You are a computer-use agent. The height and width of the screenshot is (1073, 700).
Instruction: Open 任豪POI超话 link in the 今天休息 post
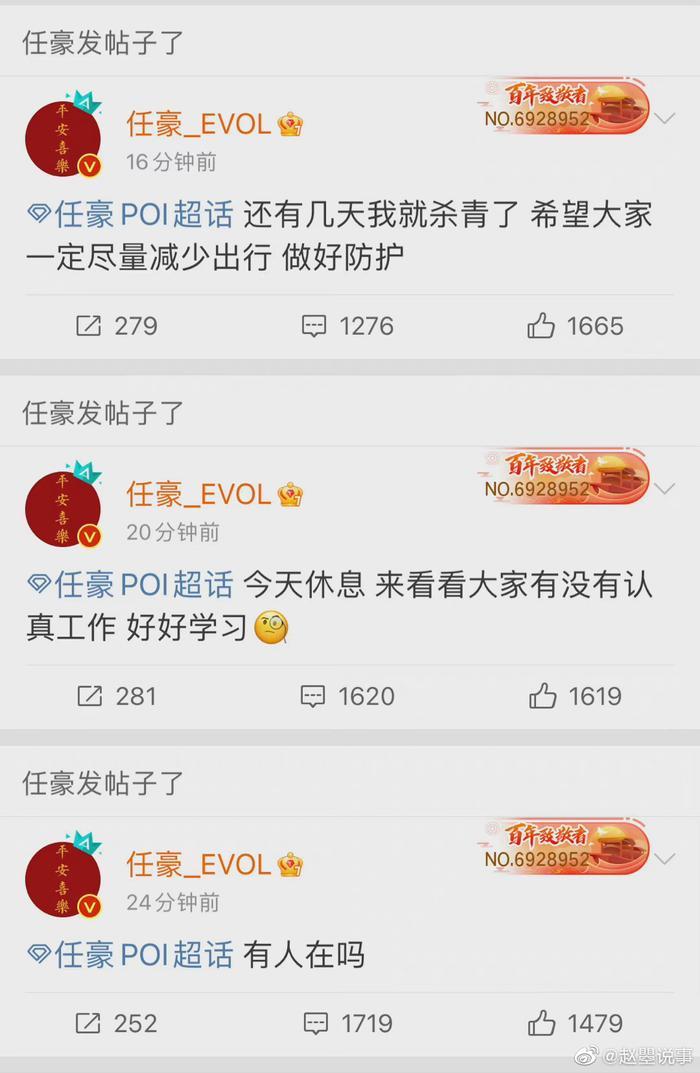[131, 585]
